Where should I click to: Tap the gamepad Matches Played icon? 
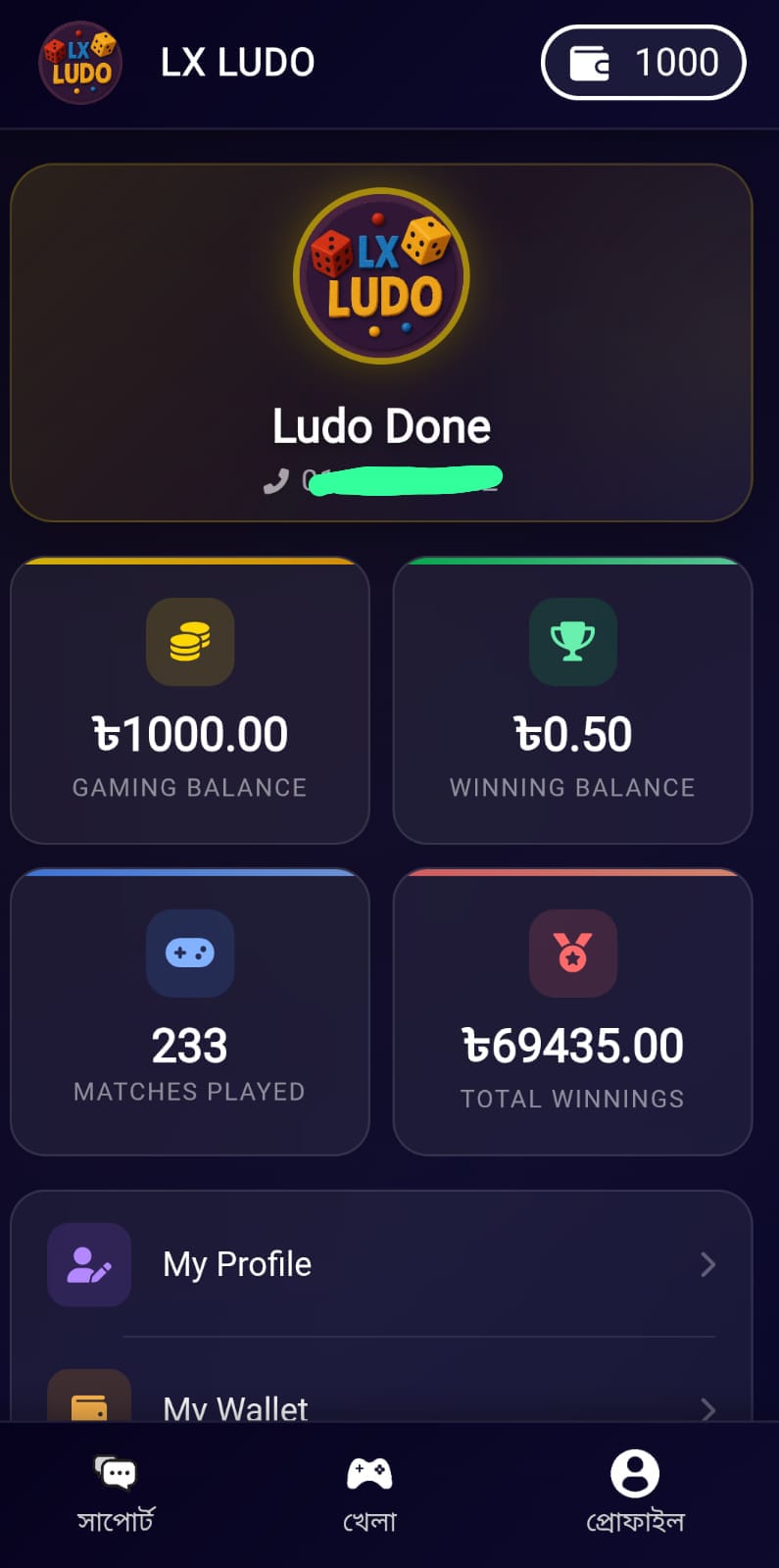[190, 954]
